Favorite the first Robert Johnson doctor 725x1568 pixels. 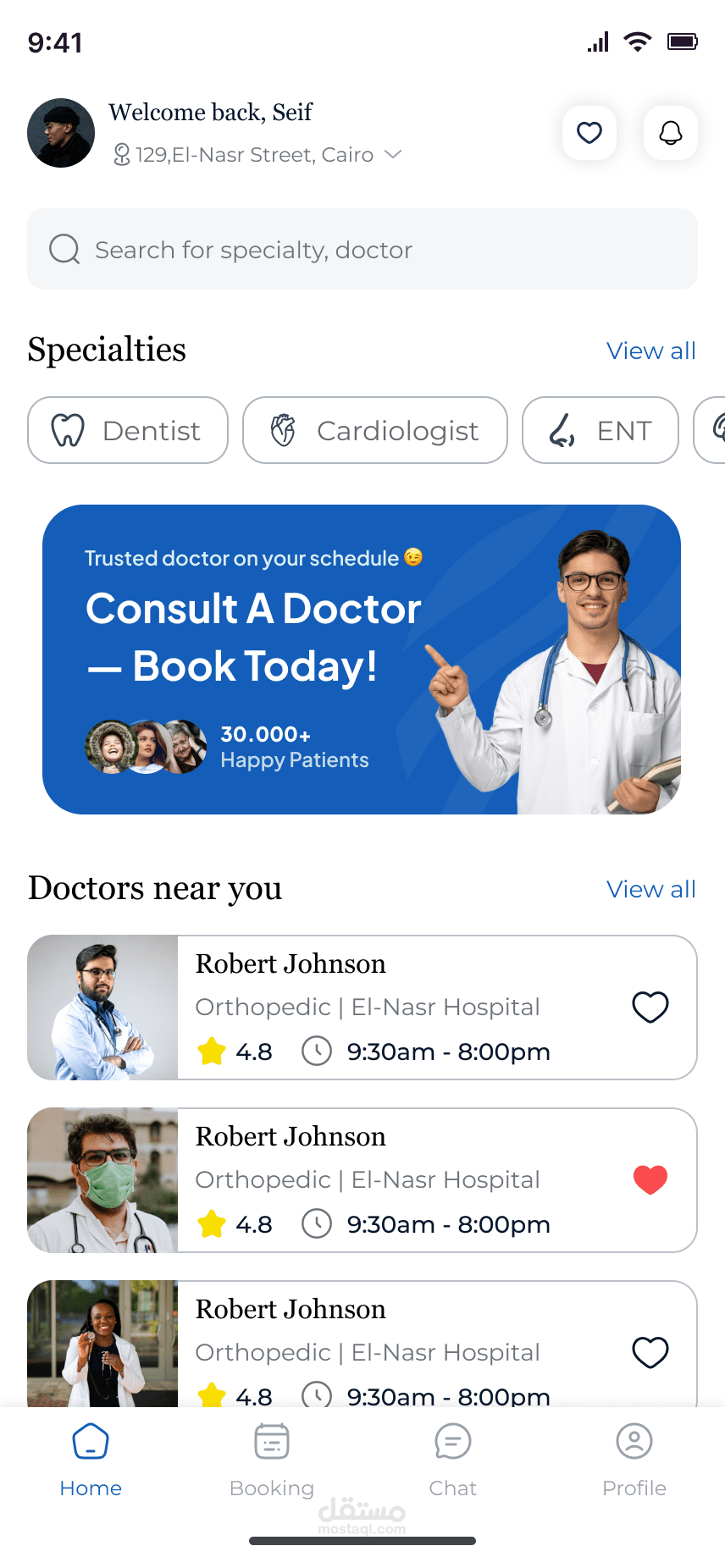point(650,1008)
